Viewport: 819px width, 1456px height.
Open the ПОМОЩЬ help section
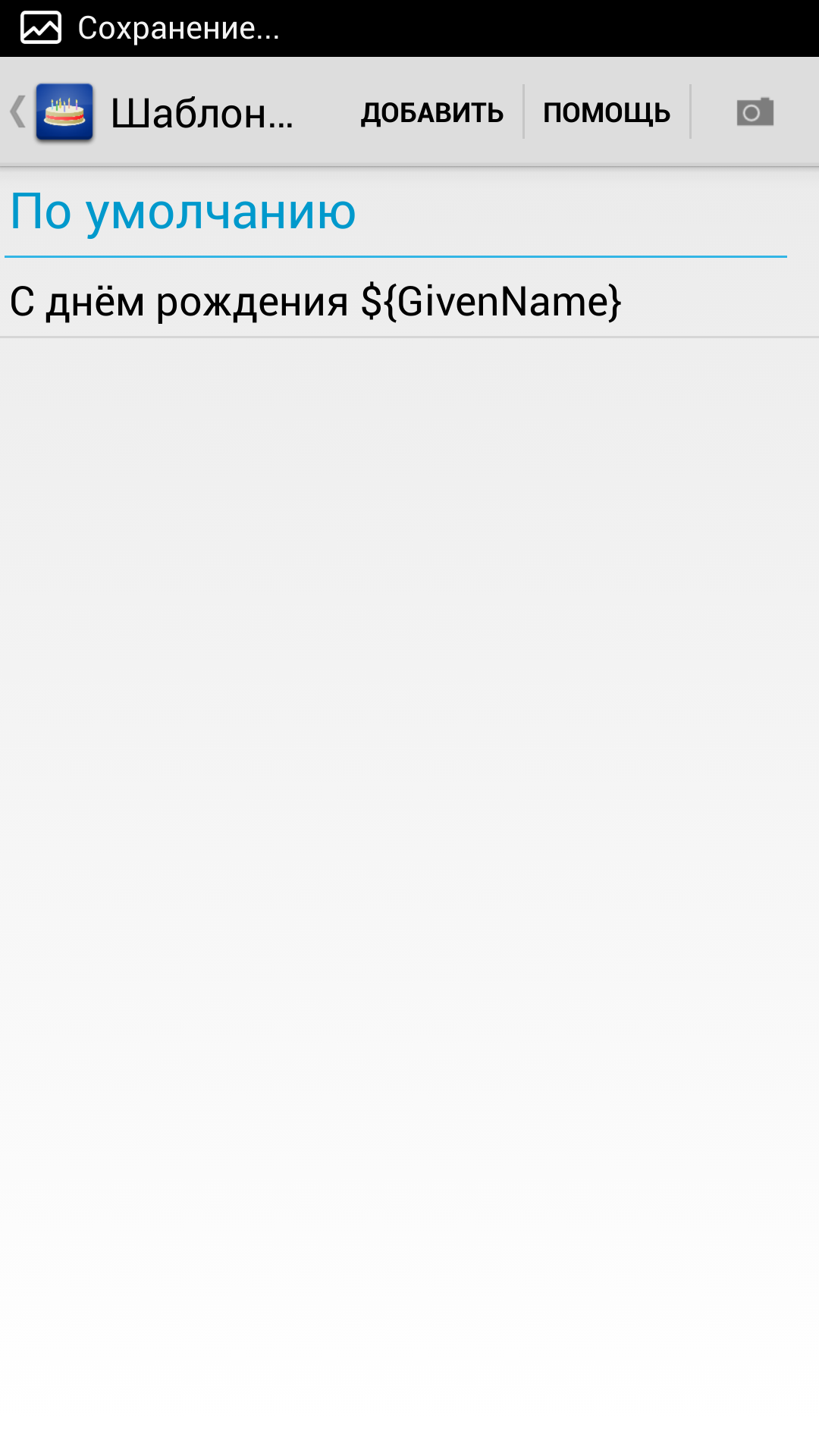click(x=607, y=112)
